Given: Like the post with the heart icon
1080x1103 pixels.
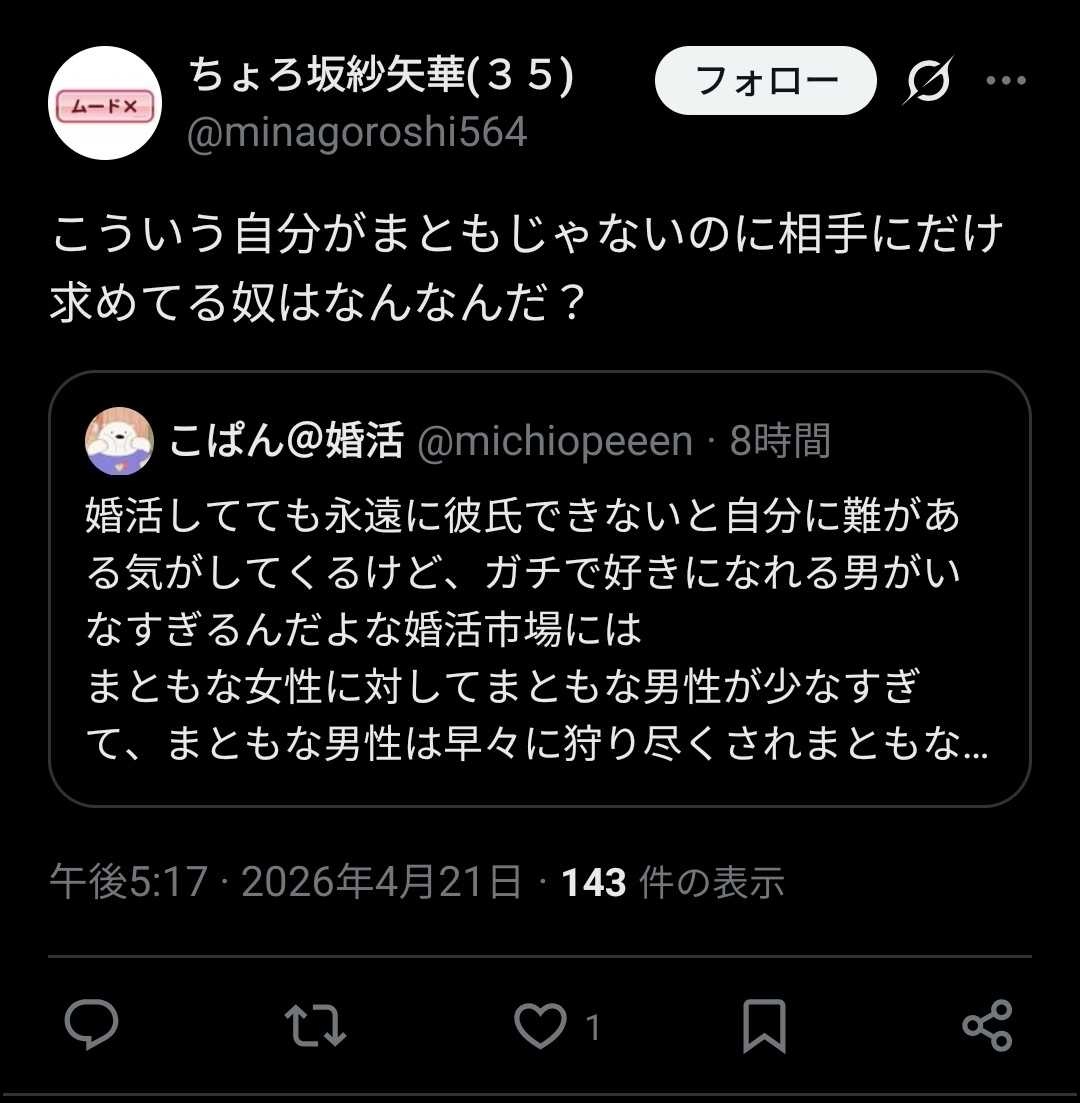Looking at the screenshot, I should (x=540, y=1026).
